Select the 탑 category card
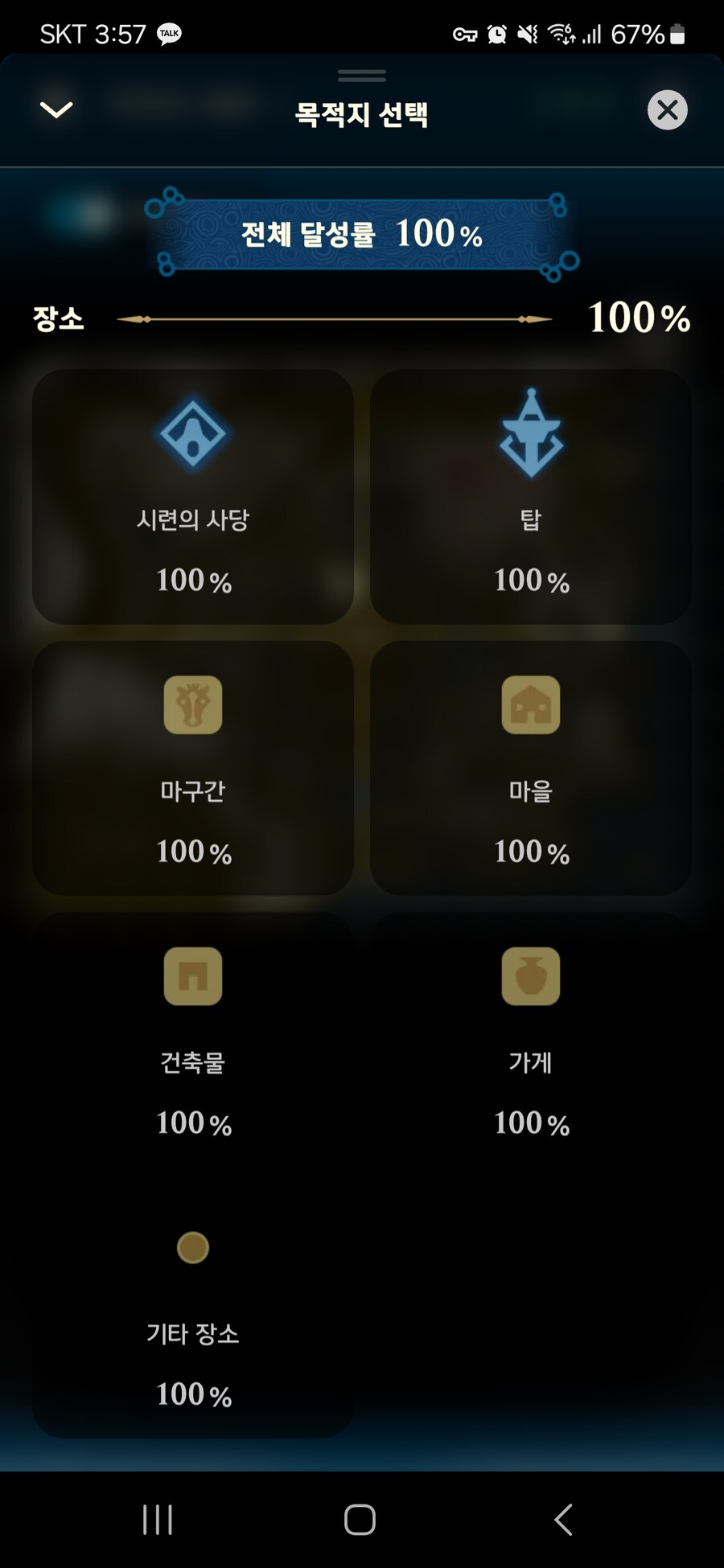The image size is (724, 1568). pos(531,497)
